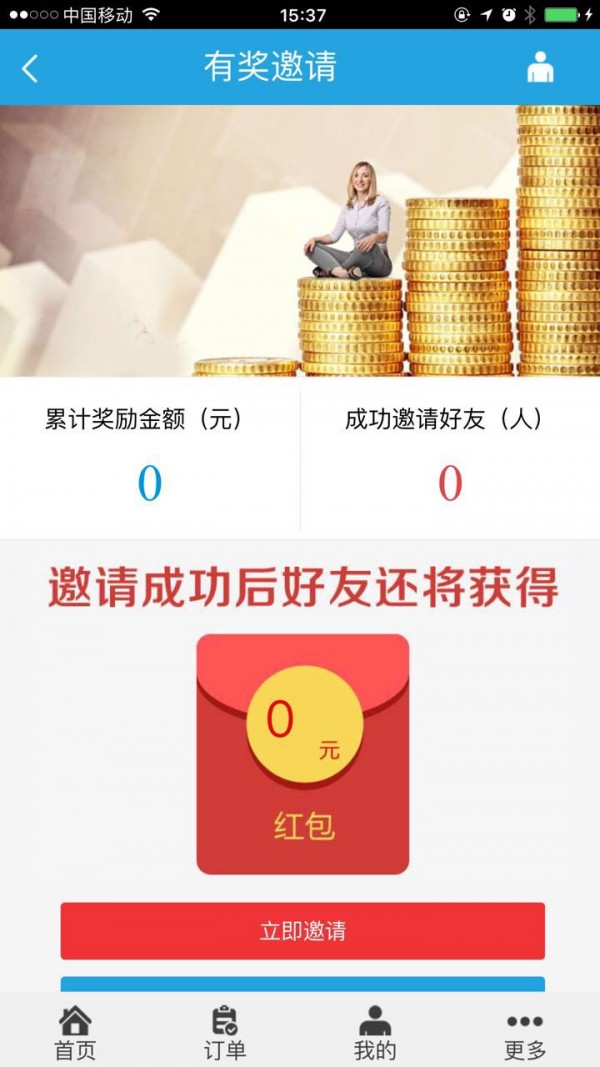Screen dimensions: 600x1067
Task: Open the 订单 tab
Action: pos(225,1033)
